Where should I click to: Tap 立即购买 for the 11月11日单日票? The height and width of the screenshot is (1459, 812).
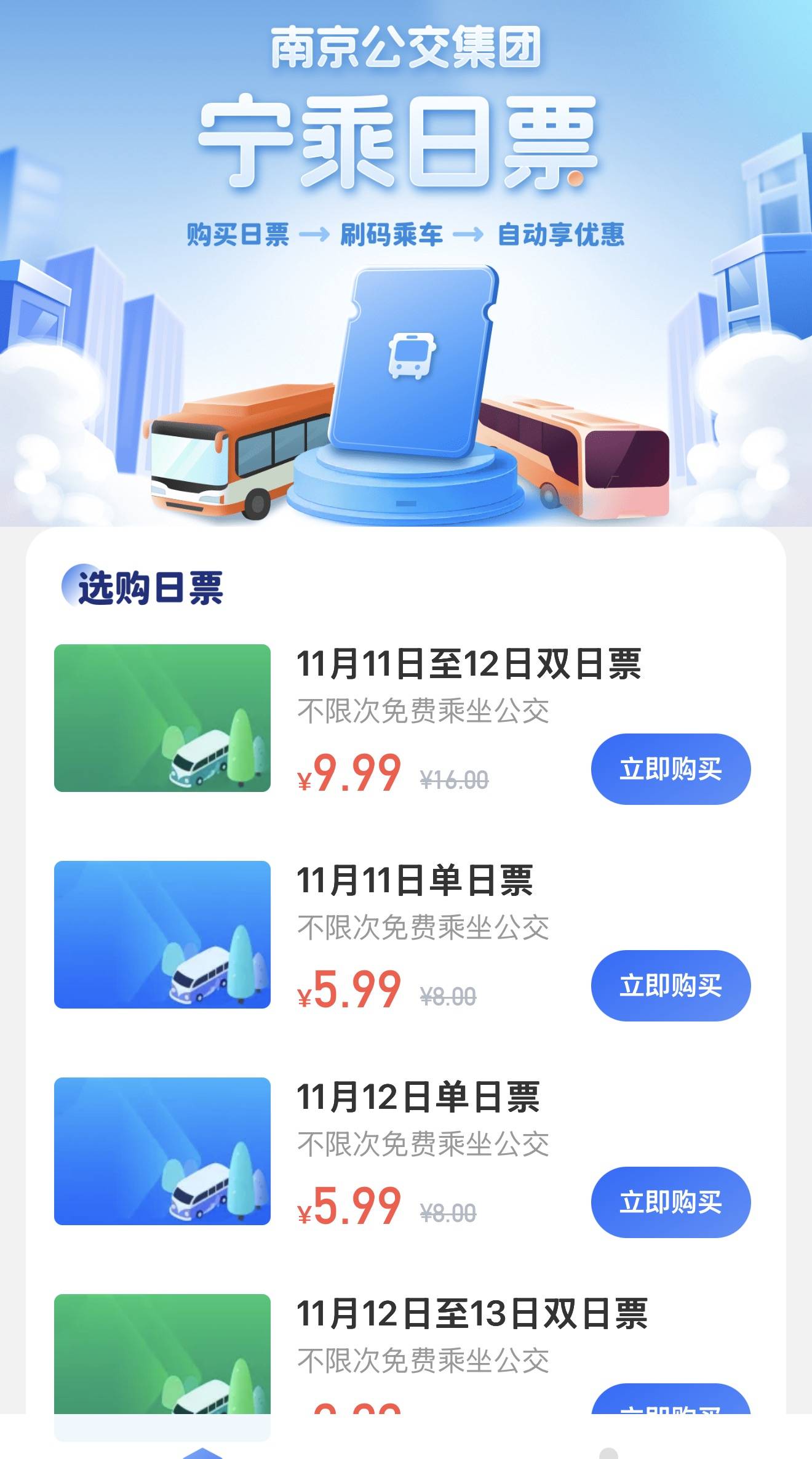coord(671,986)
